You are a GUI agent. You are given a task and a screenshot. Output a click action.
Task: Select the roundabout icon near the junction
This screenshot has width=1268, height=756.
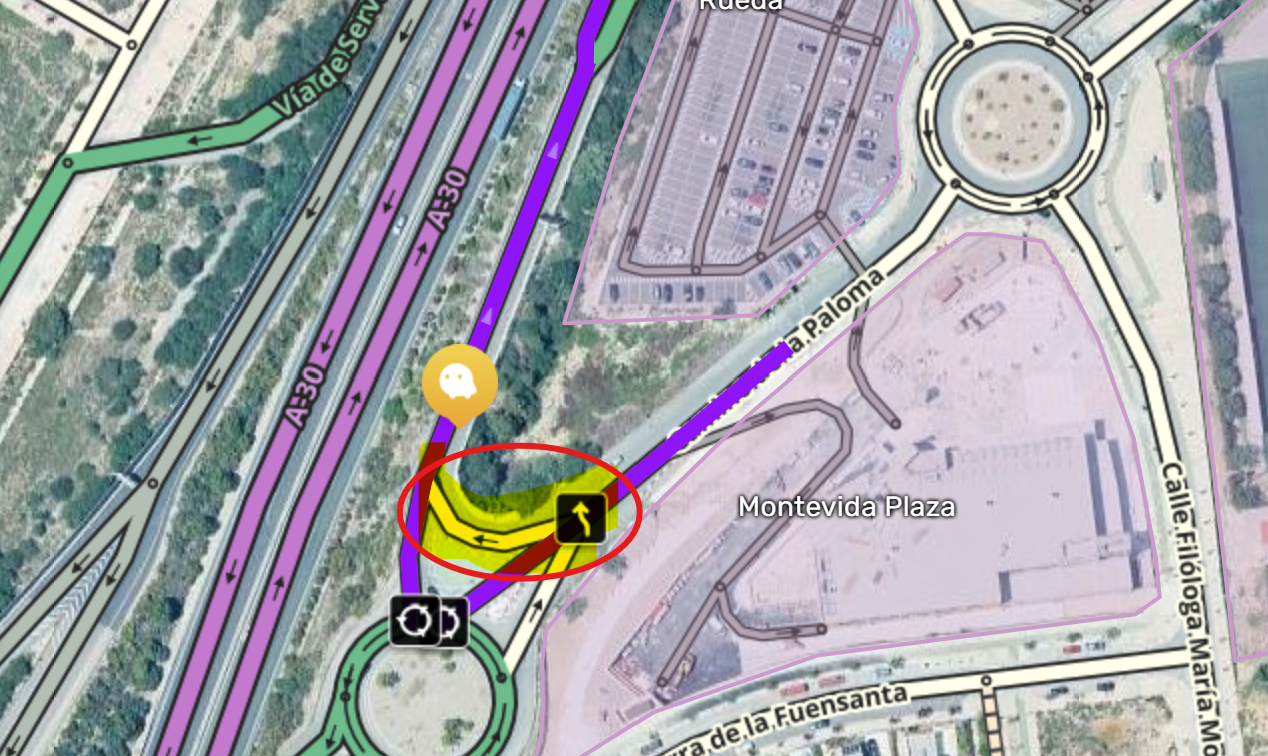tap(416, 621)
